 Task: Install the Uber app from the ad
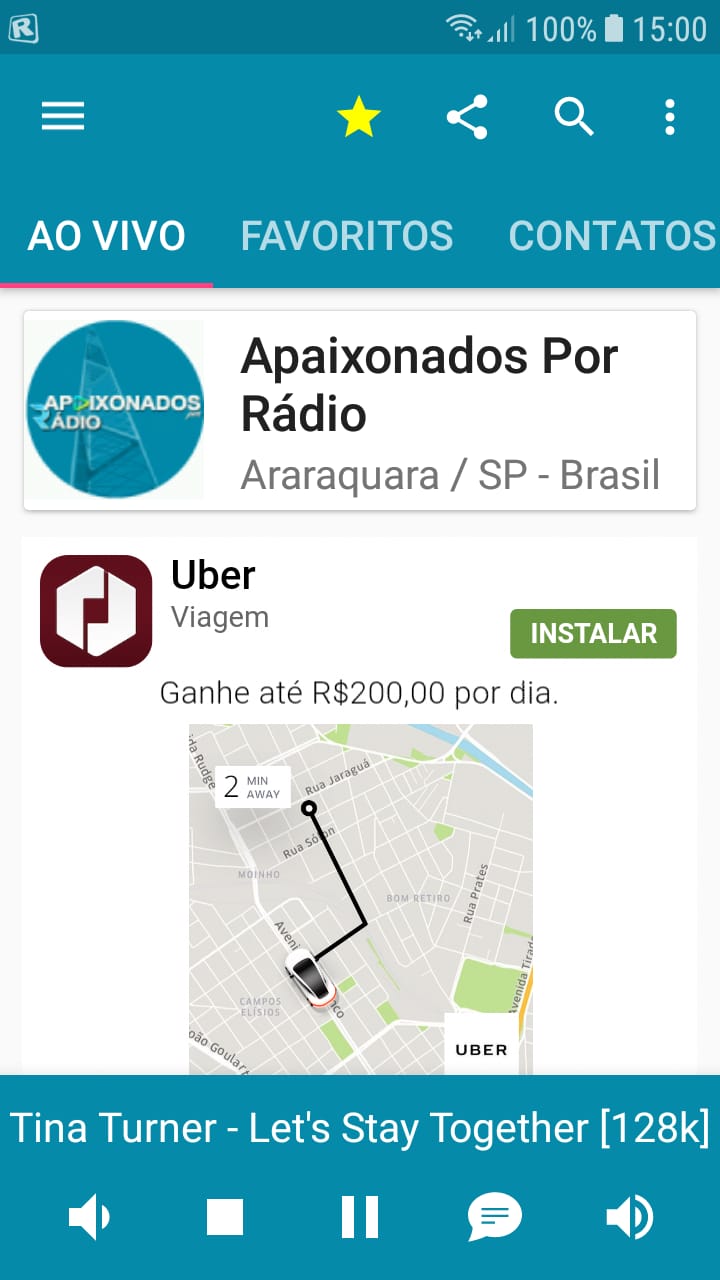click(x=593, y=633)
